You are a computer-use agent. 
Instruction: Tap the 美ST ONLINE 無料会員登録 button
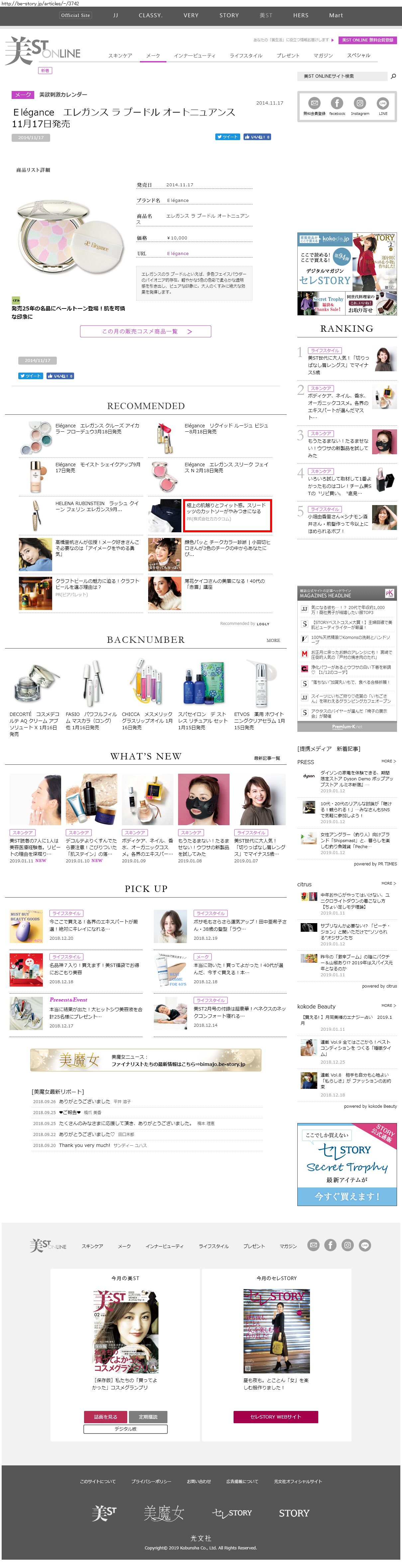tap(367, 40)
